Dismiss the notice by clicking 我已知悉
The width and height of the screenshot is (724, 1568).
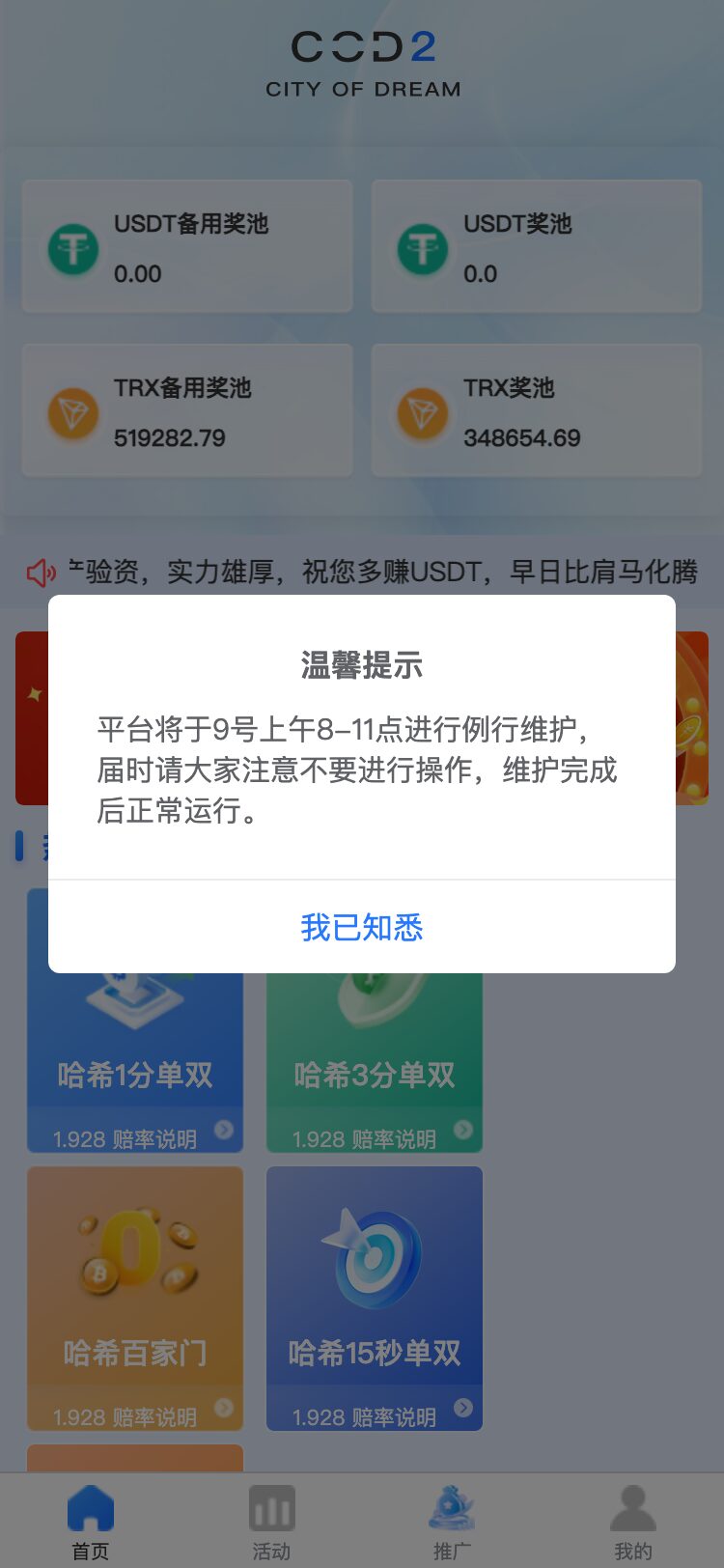pyautogui.click(x=362, y=928)
